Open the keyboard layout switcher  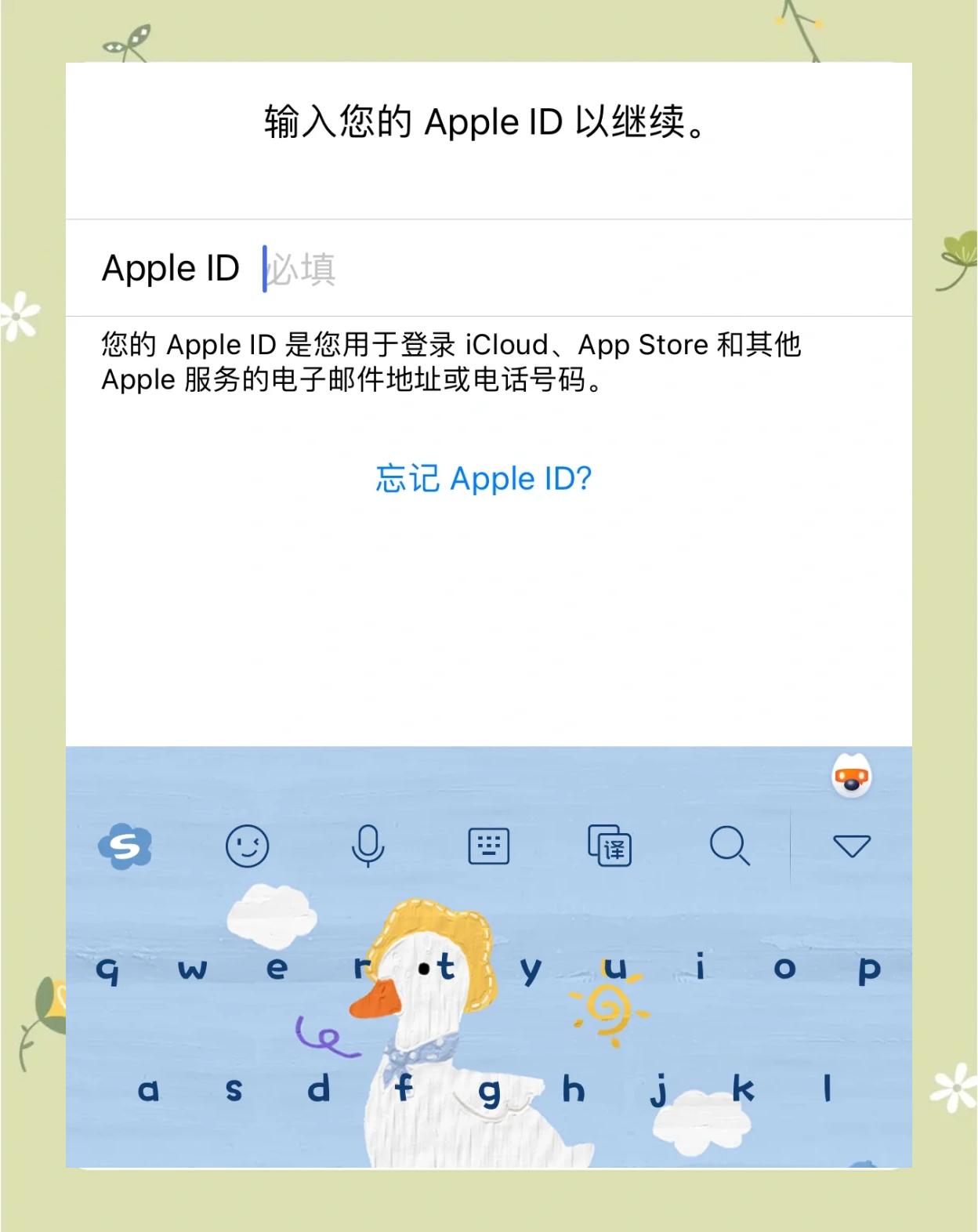[488, 846]
